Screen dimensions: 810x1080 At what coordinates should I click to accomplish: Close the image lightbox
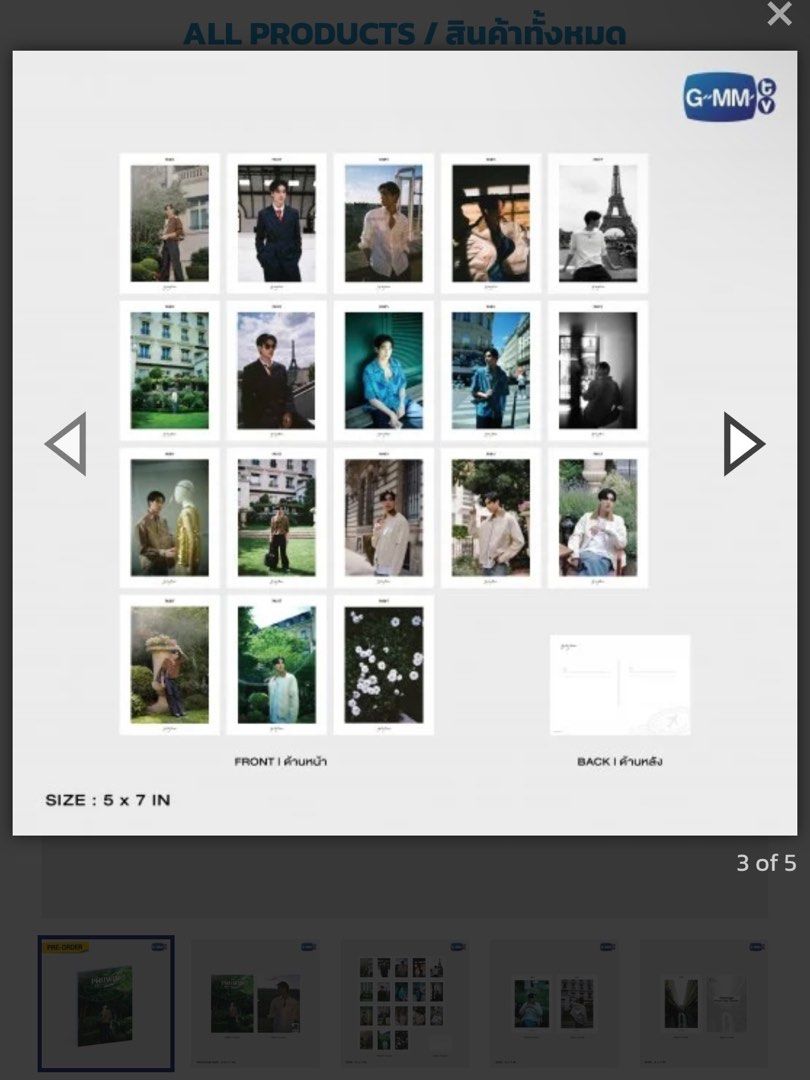click(x=779, y=14)
